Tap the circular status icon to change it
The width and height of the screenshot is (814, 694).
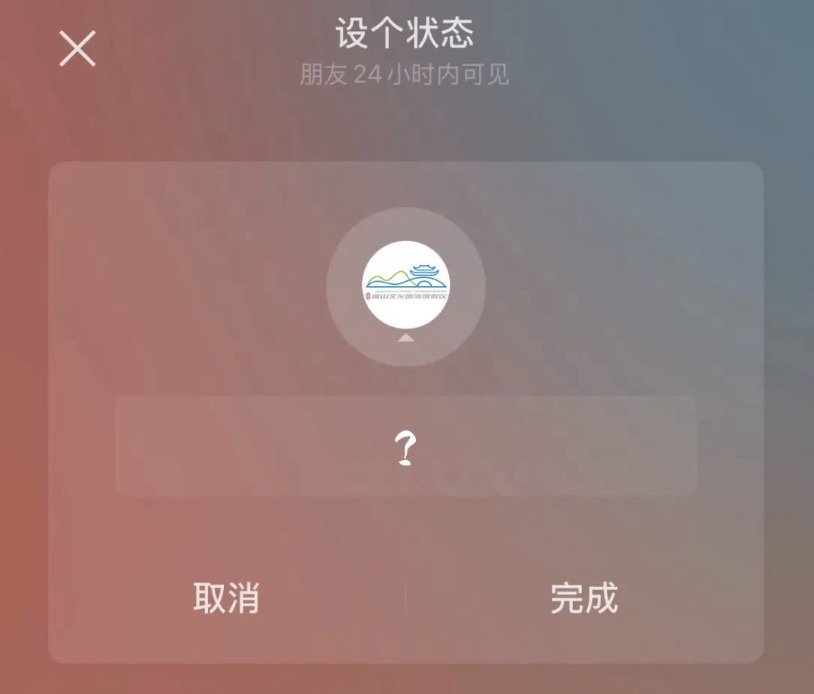(406, 284)
